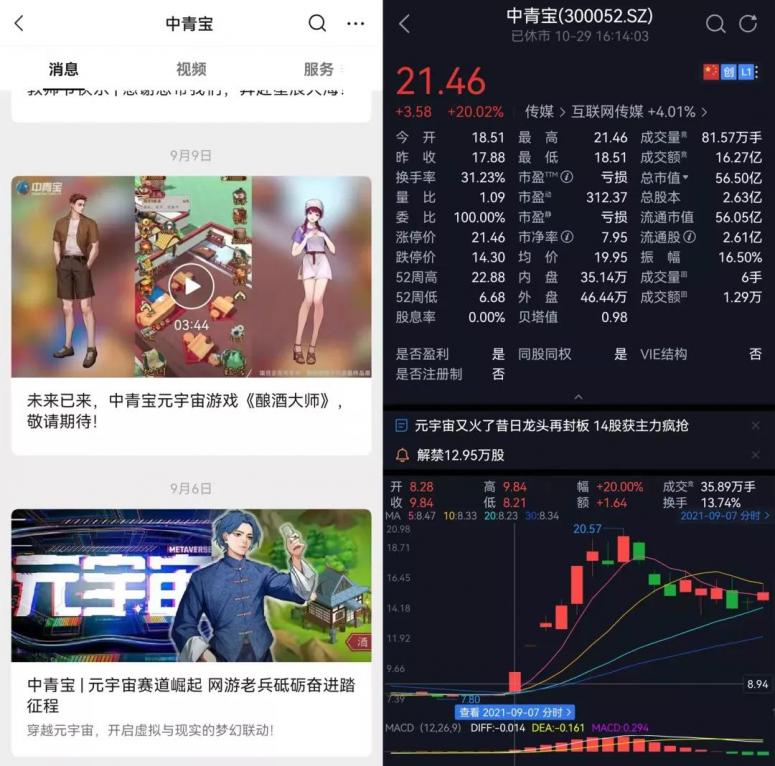Dismiss the 元宇宙又火了 news notice
Screen dimensions: 775x766
pos(756,425)
